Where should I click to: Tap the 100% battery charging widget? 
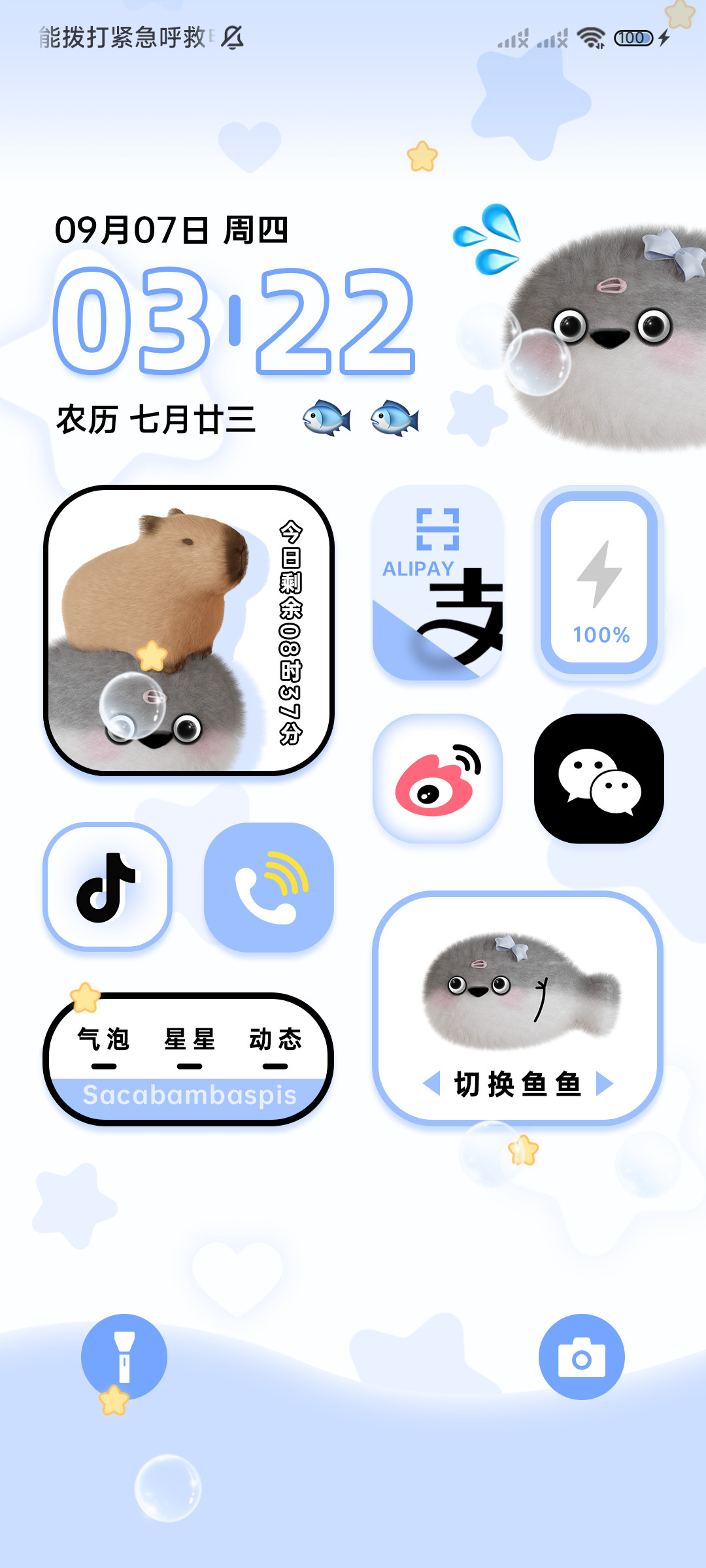(599, 583)
